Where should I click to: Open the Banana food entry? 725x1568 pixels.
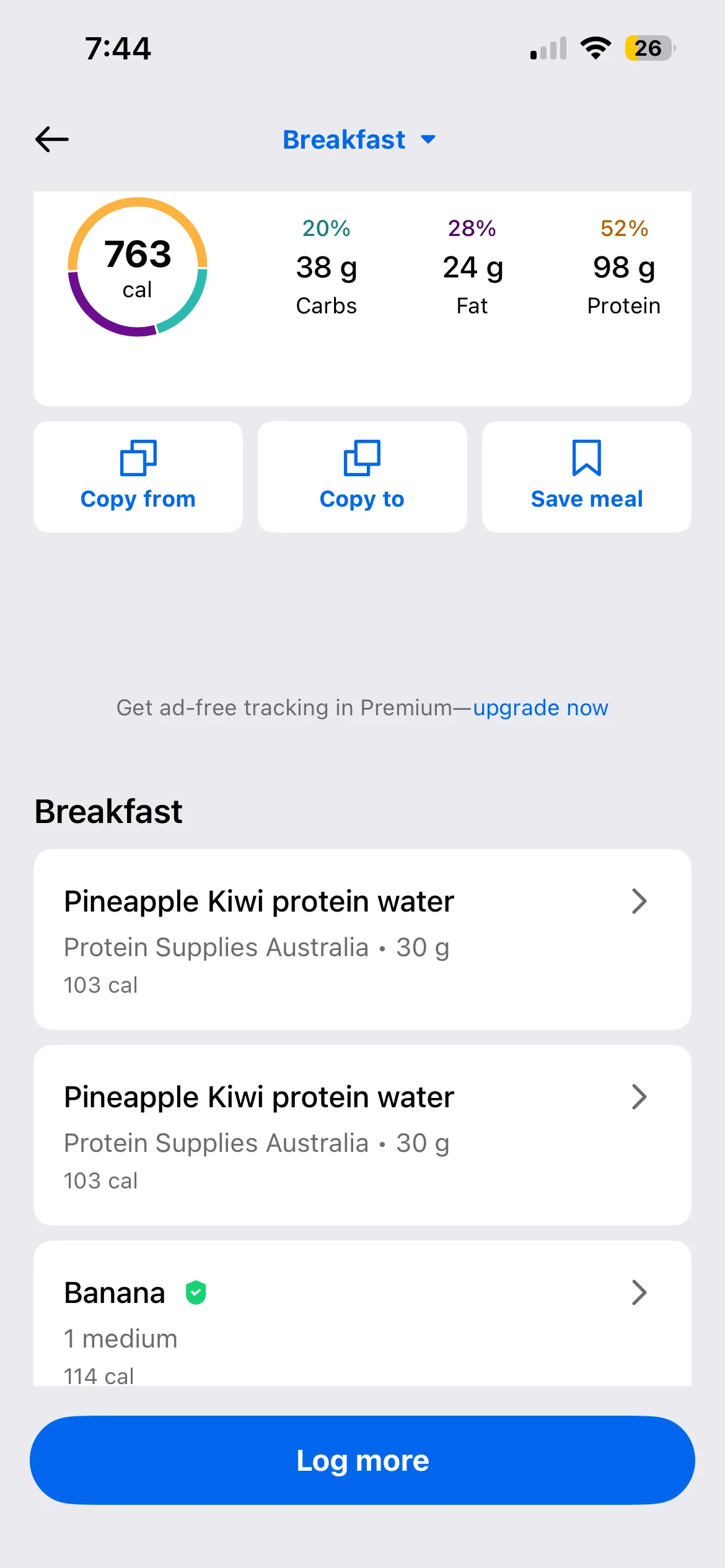click(362, 1313)
